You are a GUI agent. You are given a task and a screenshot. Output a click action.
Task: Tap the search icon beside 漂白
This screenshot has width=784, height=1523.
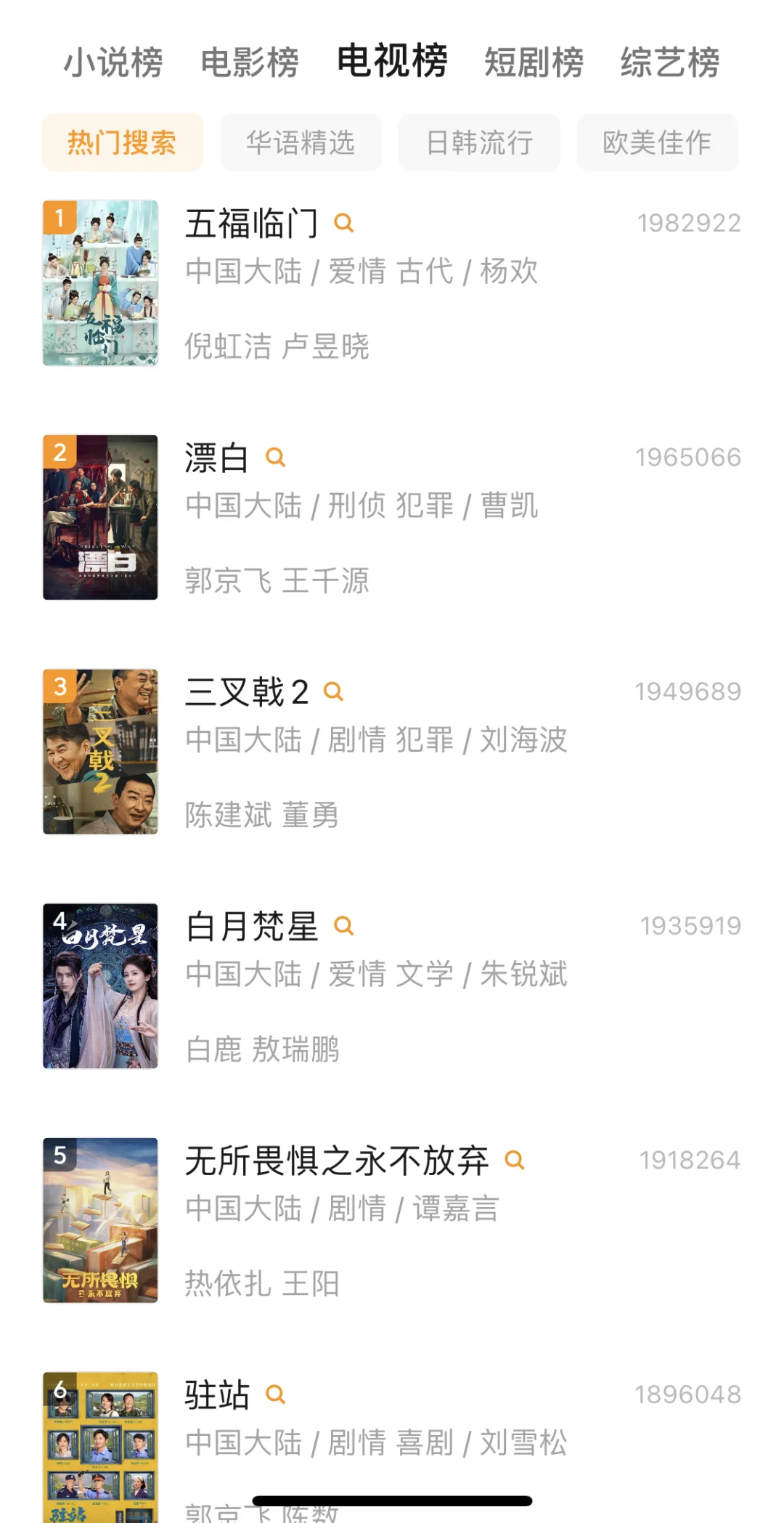[276, 458]
